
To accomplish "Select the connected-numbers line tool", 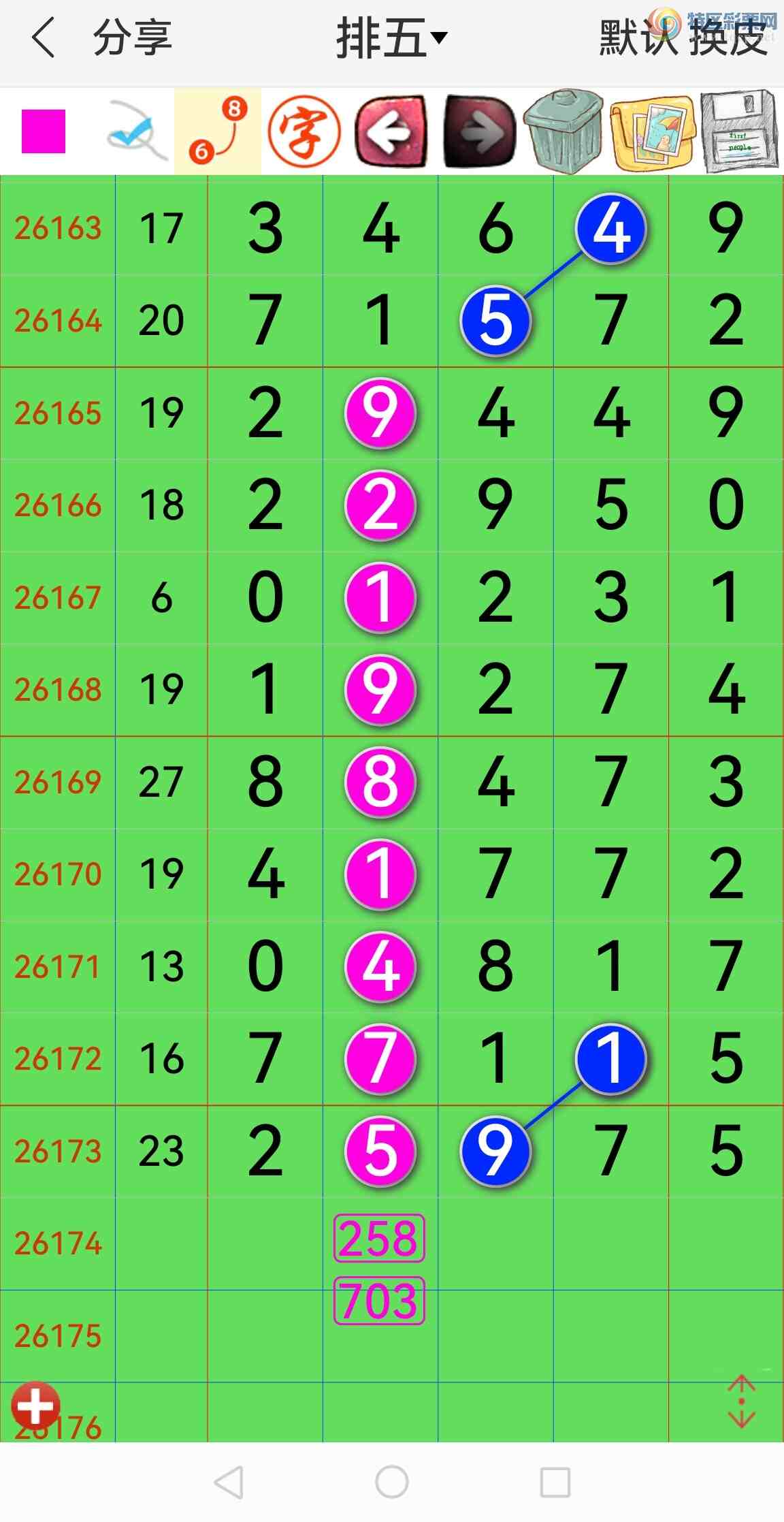I will pos(218,131).
